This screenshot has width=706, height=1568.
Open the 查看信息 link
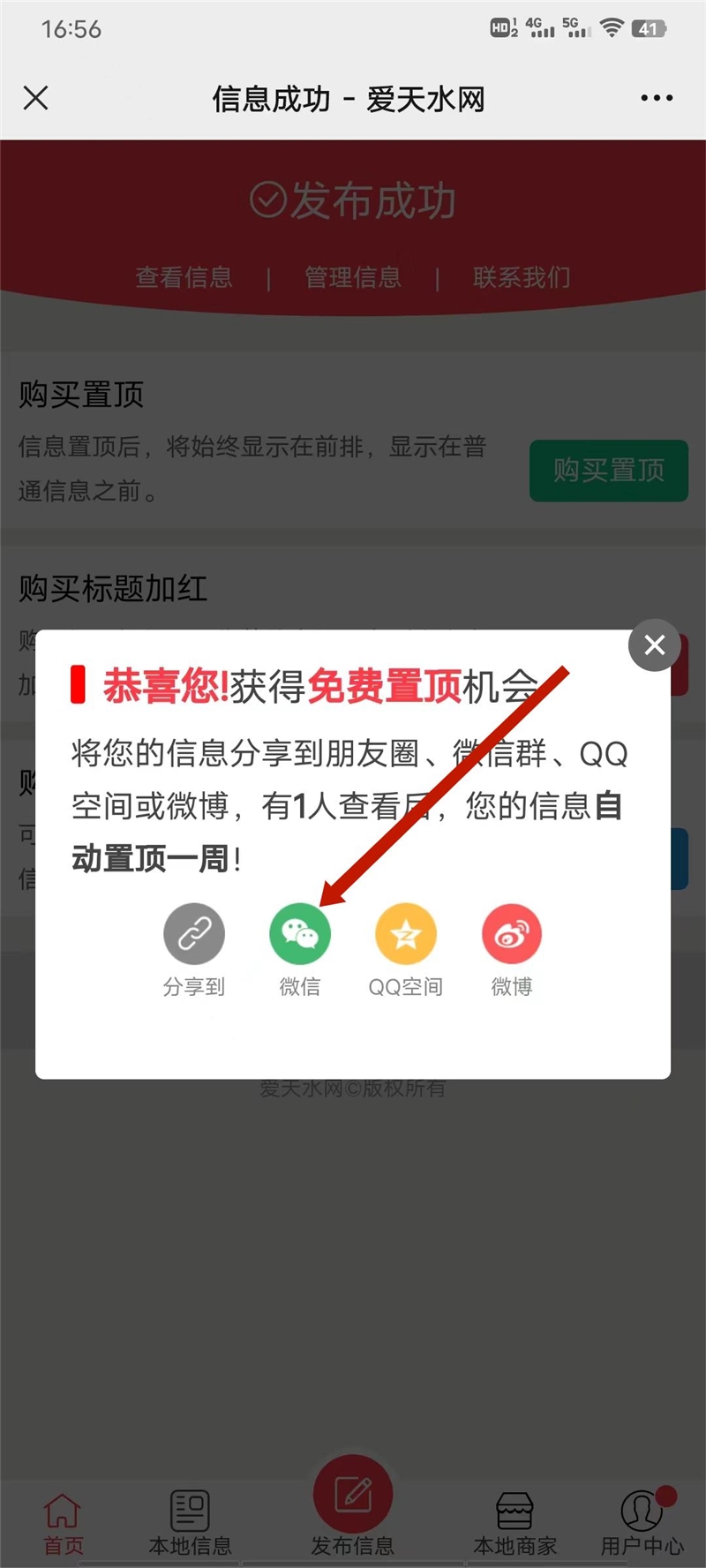[184, 277]
